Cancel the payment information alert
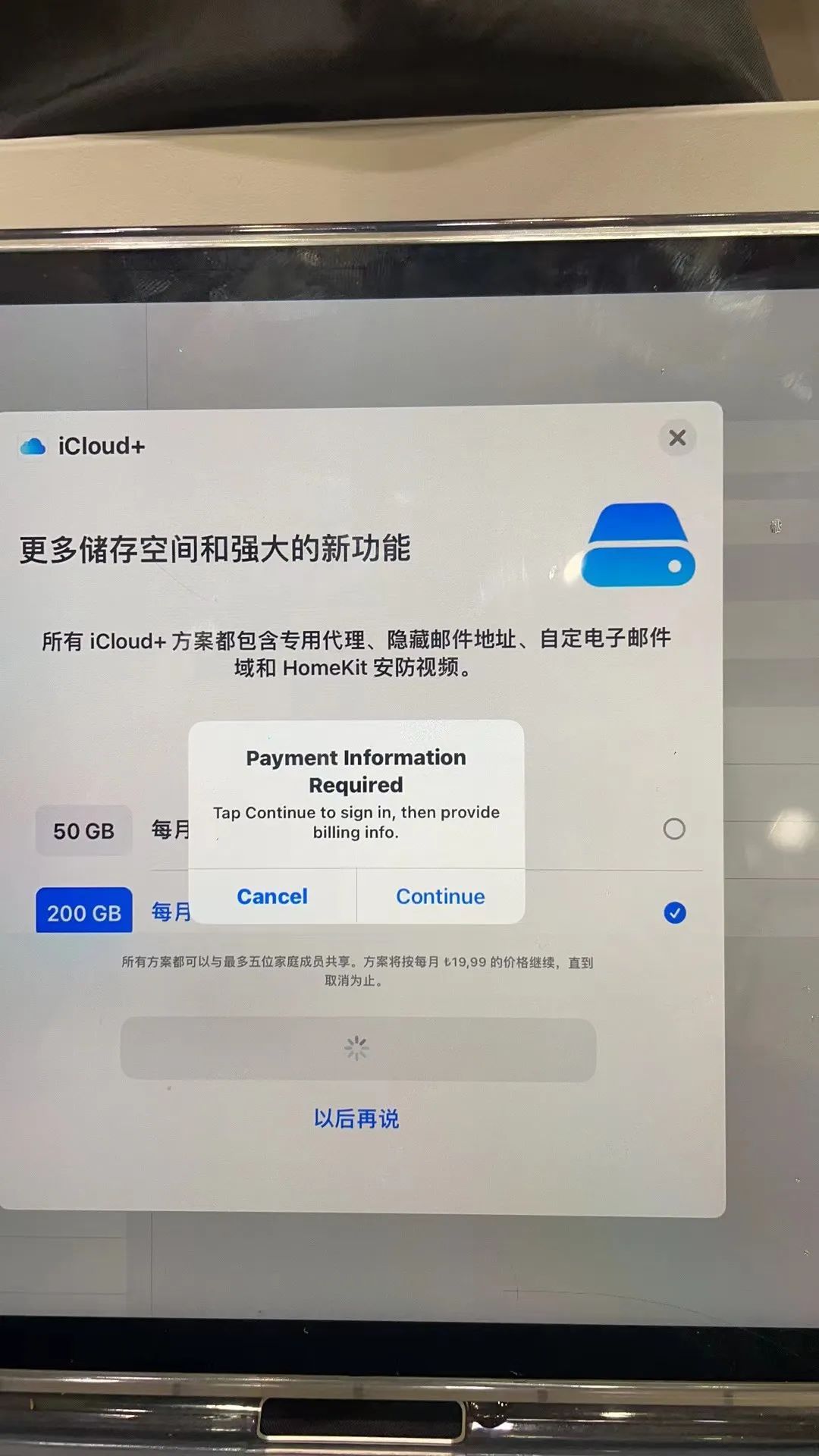819x1456 pixels. click(272, 896)
